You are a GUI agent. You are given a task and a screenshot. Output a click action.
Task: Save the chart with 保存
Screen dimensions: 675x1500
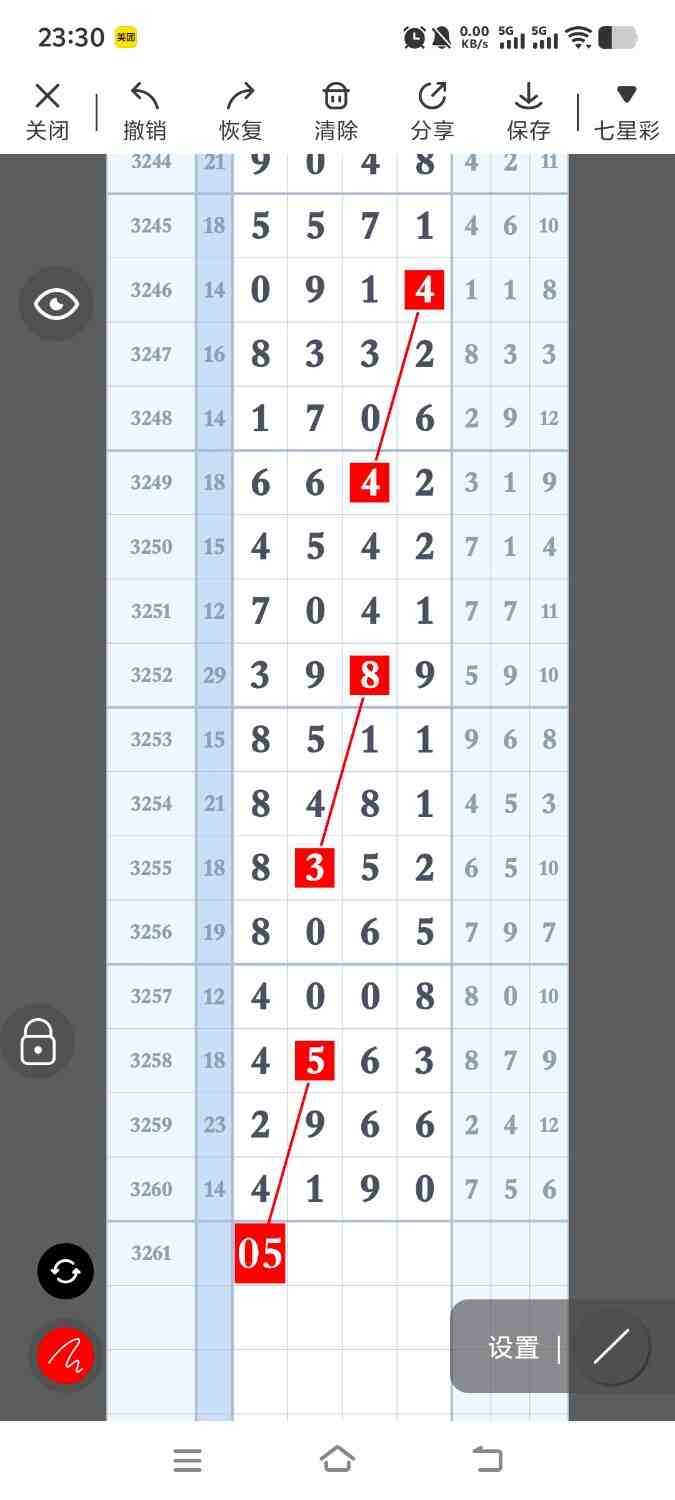tap(528, 111)
